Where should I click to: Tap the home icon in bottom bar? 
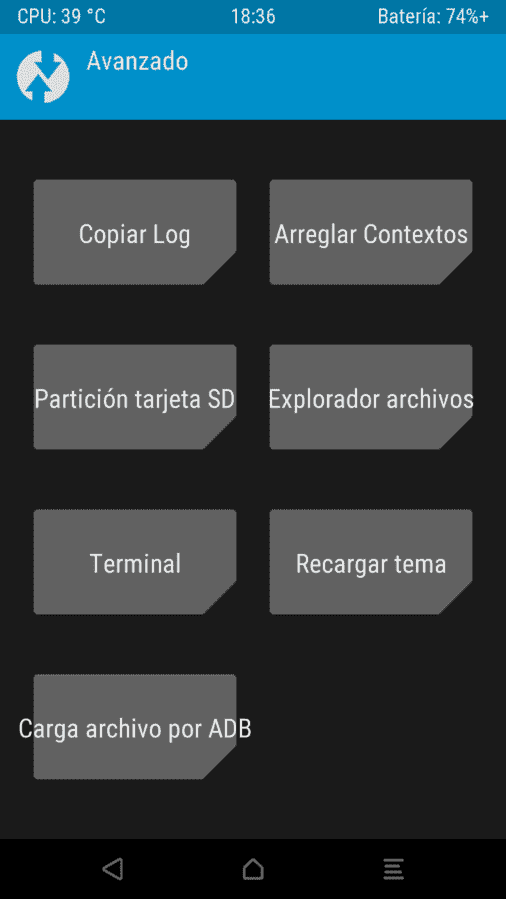(x=253, y=869)
